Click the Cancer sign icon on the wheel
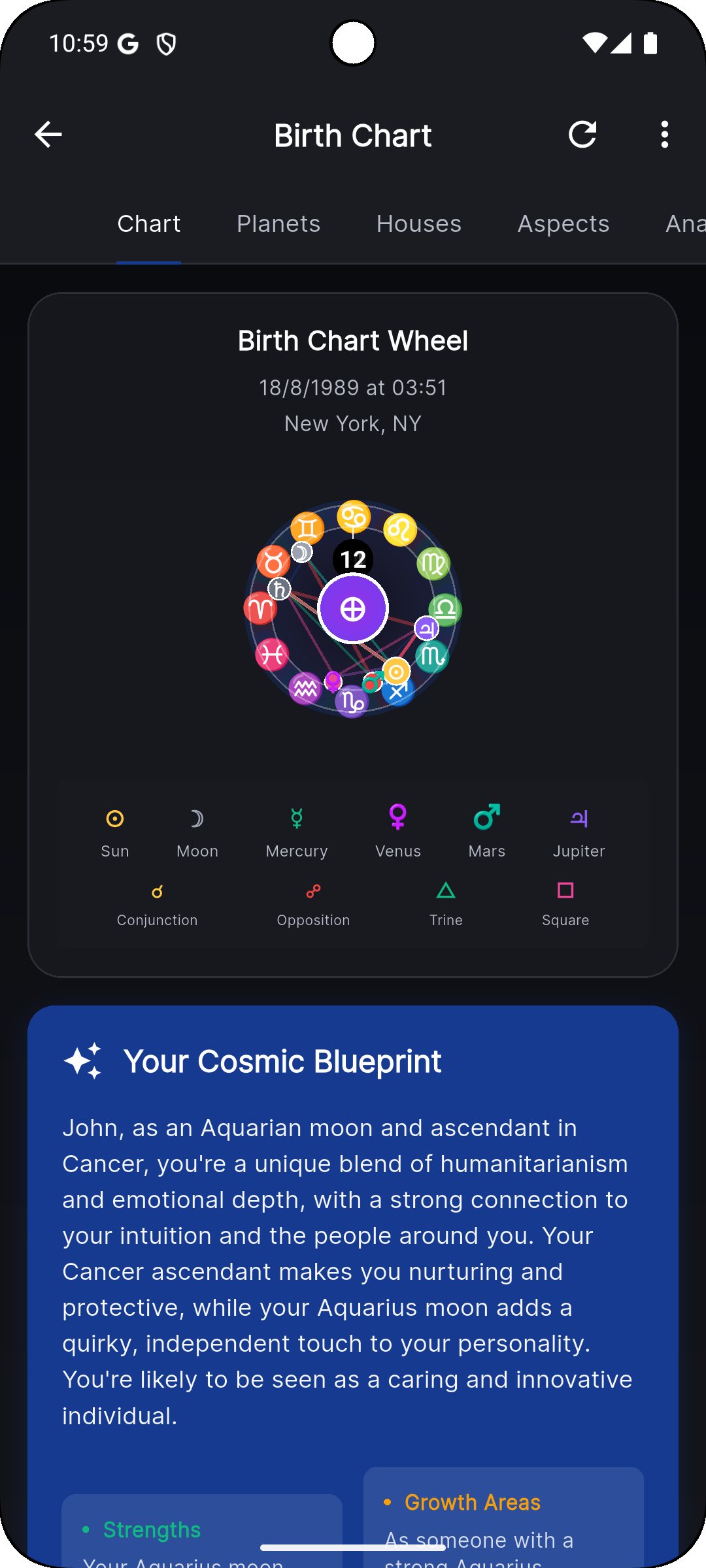Image resolution: width=706 pixels, height=1568 pixels. (x=354, y=517)
